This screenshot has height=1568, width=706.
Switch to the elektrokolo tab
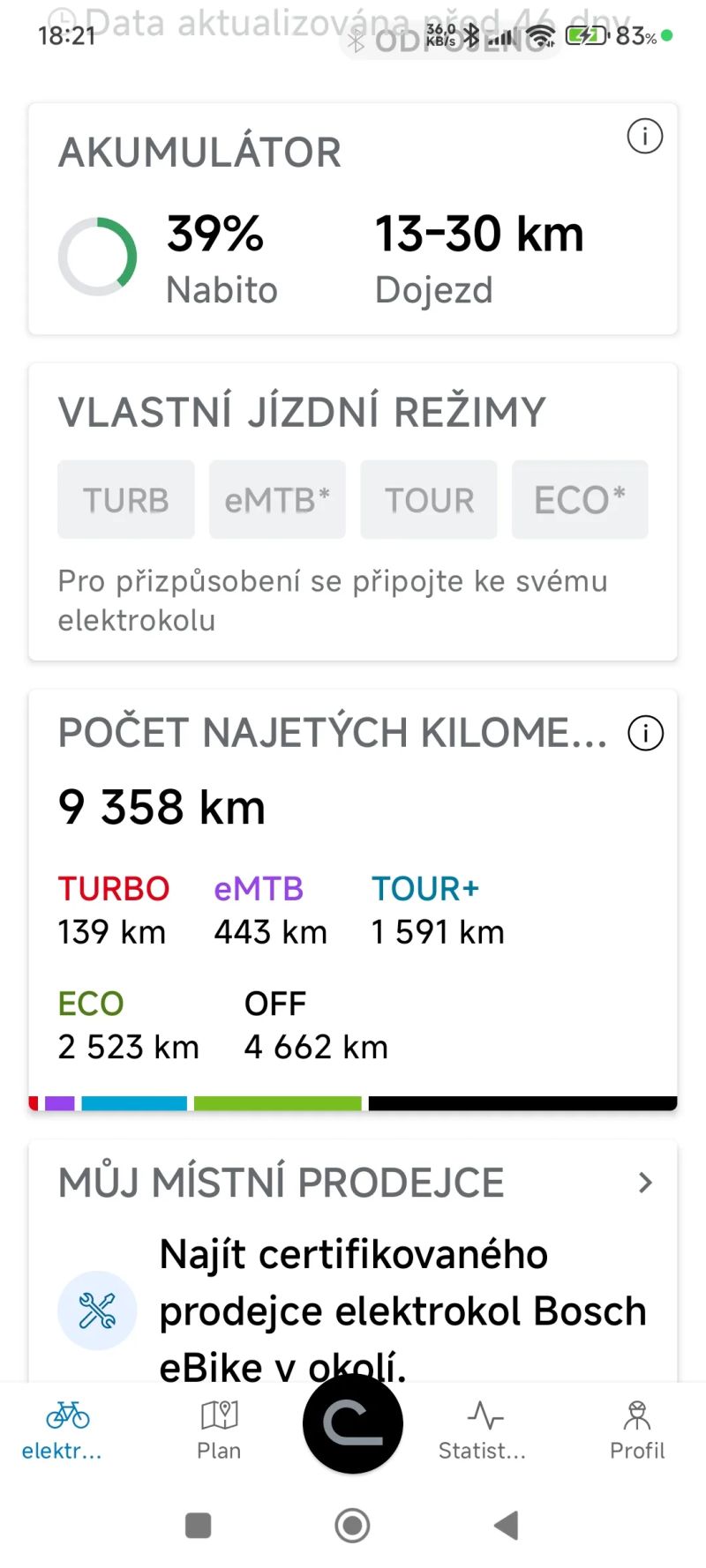pos(64,1429)
